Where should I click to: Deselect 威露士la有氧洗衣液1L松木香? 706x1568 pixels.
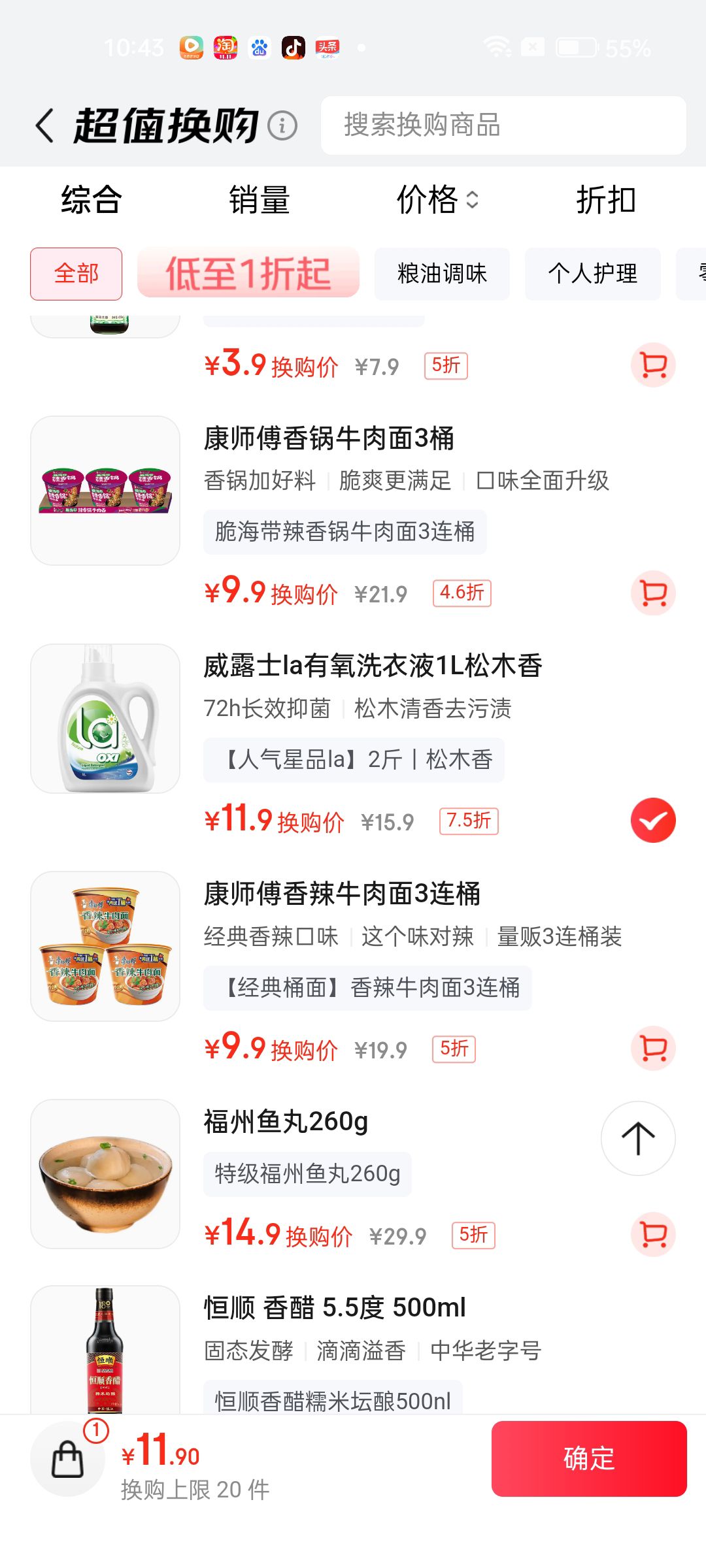coord(653,821)
